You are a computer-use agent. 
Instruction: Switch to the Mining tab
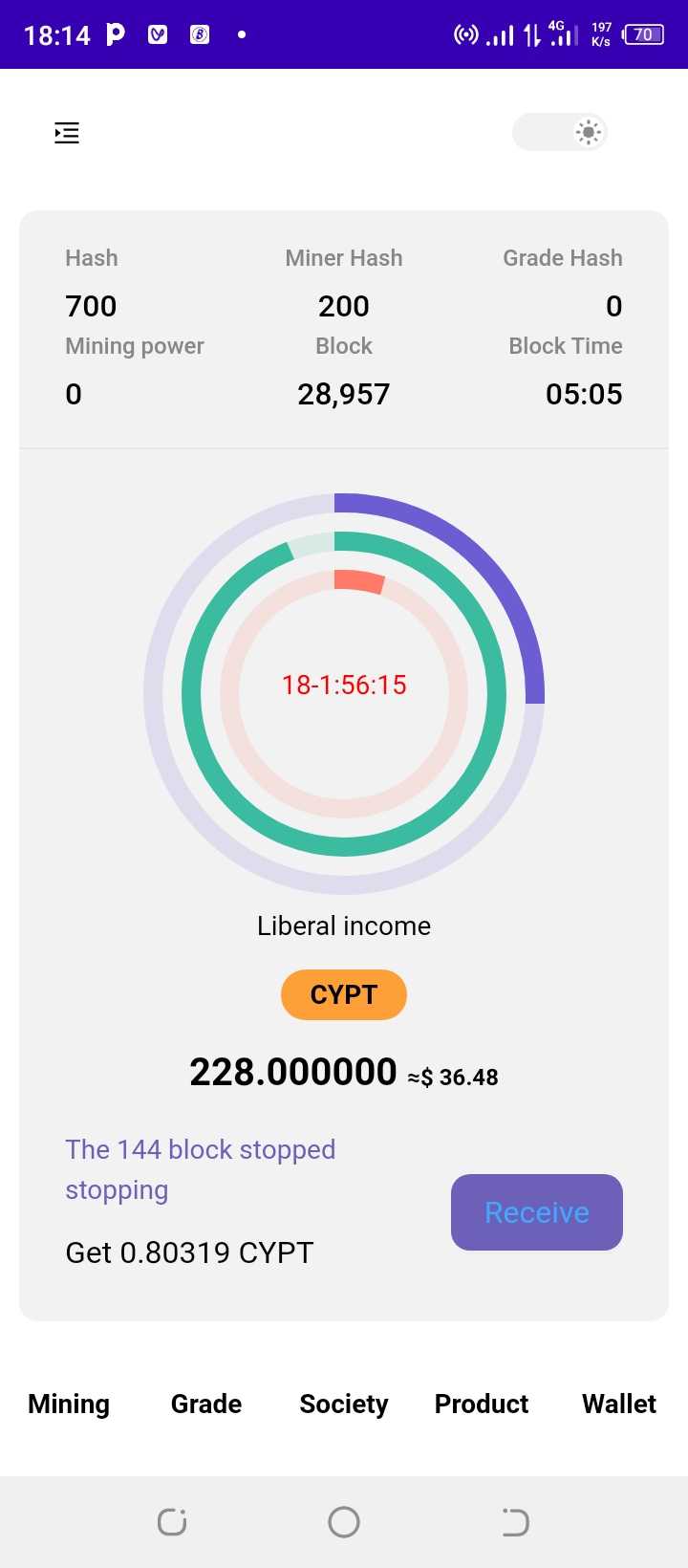[x=69, y=1404]
